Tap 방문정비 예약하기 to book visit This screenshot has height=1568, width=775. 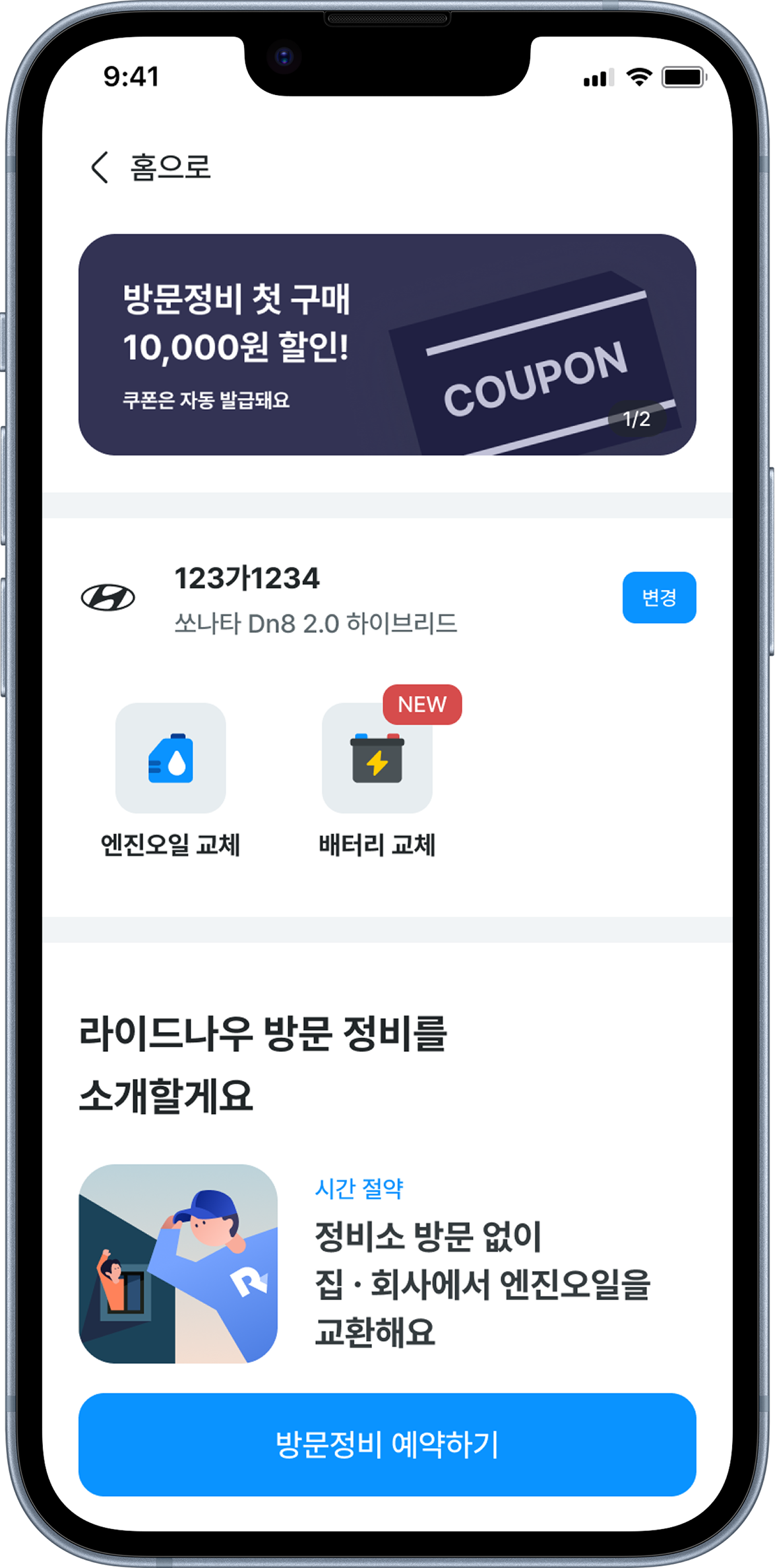[387, 1445]
